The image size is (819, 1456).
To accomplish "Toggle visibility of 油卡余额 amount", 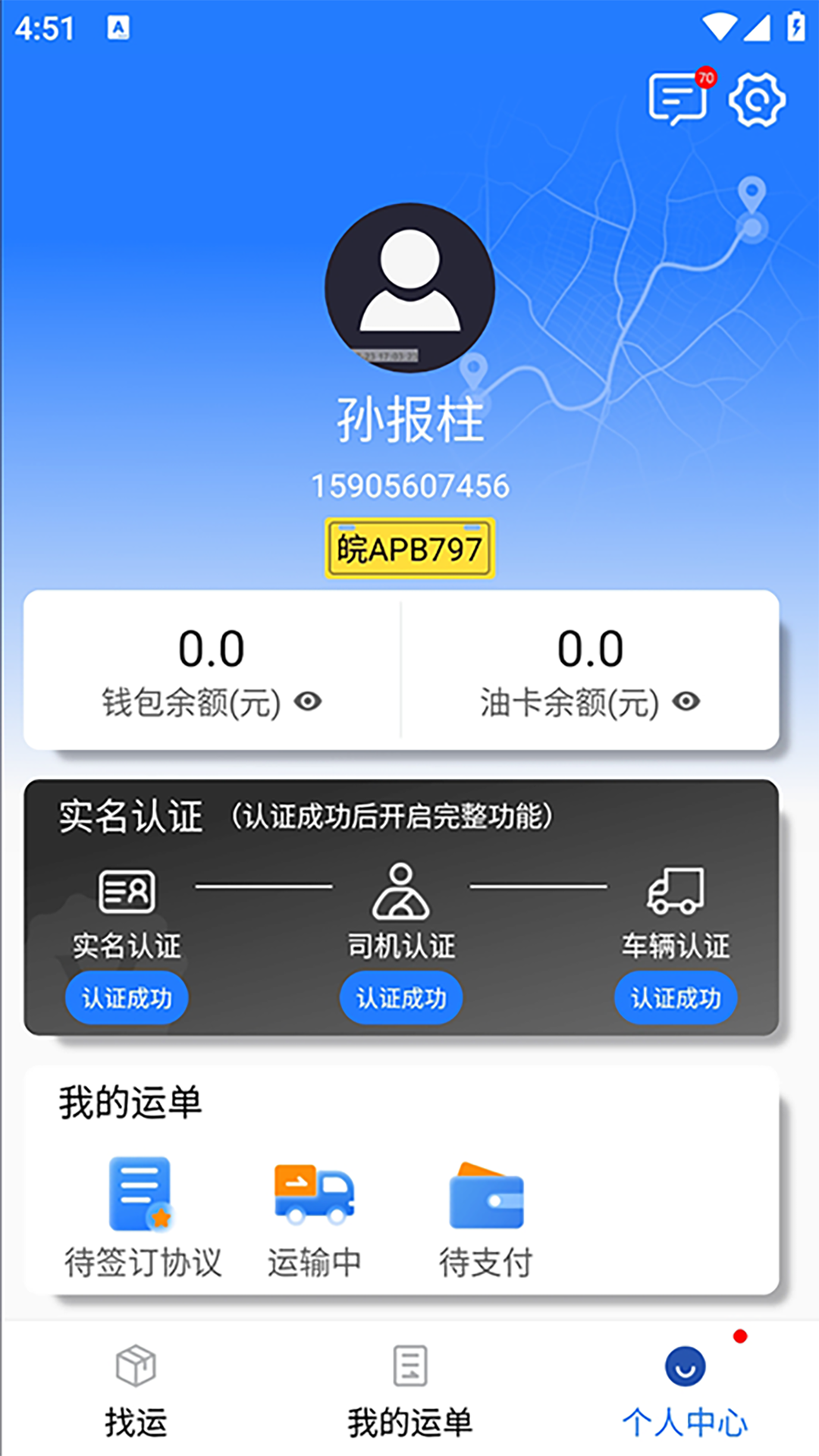I will click(686, 701).
